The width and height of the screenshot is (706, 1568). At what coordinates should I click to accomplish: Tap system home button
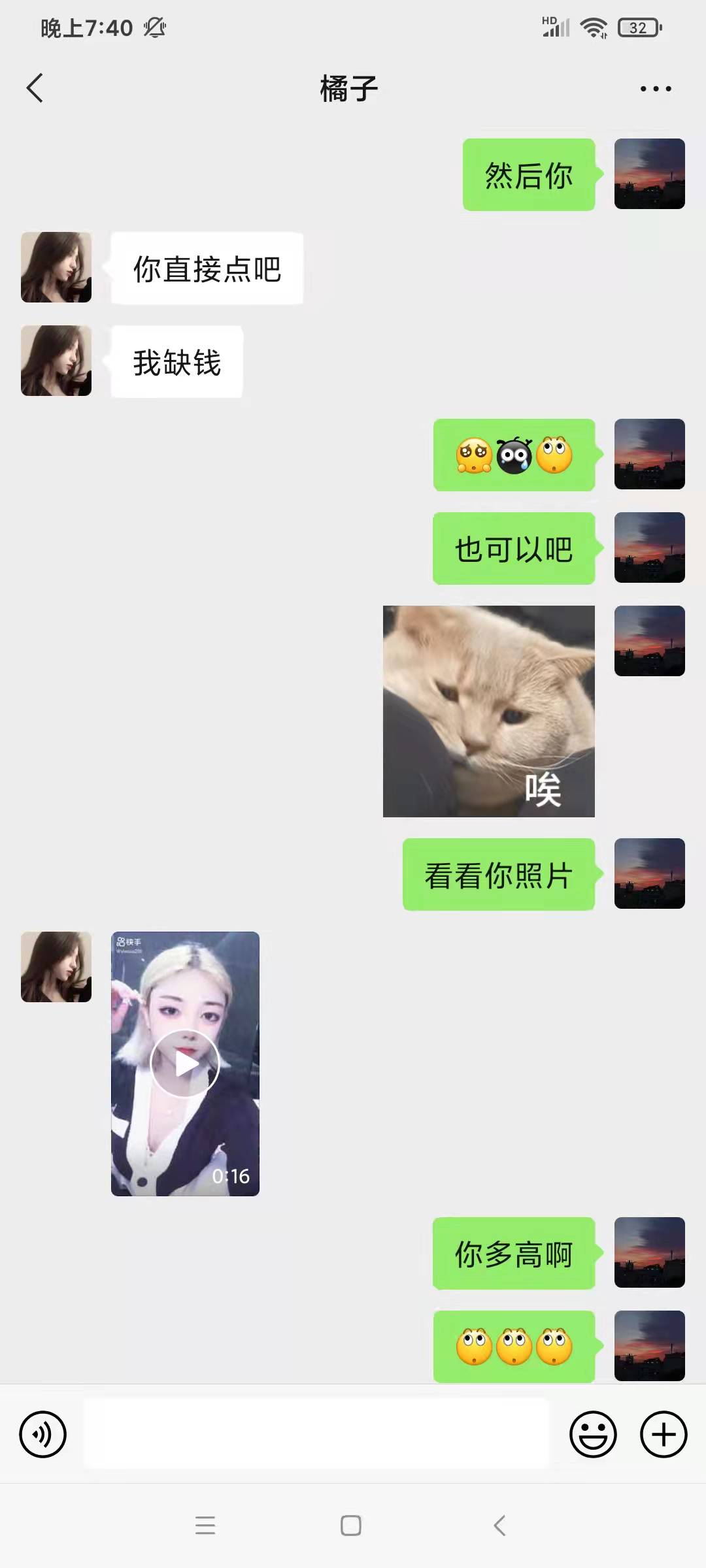pos(351,1526)
